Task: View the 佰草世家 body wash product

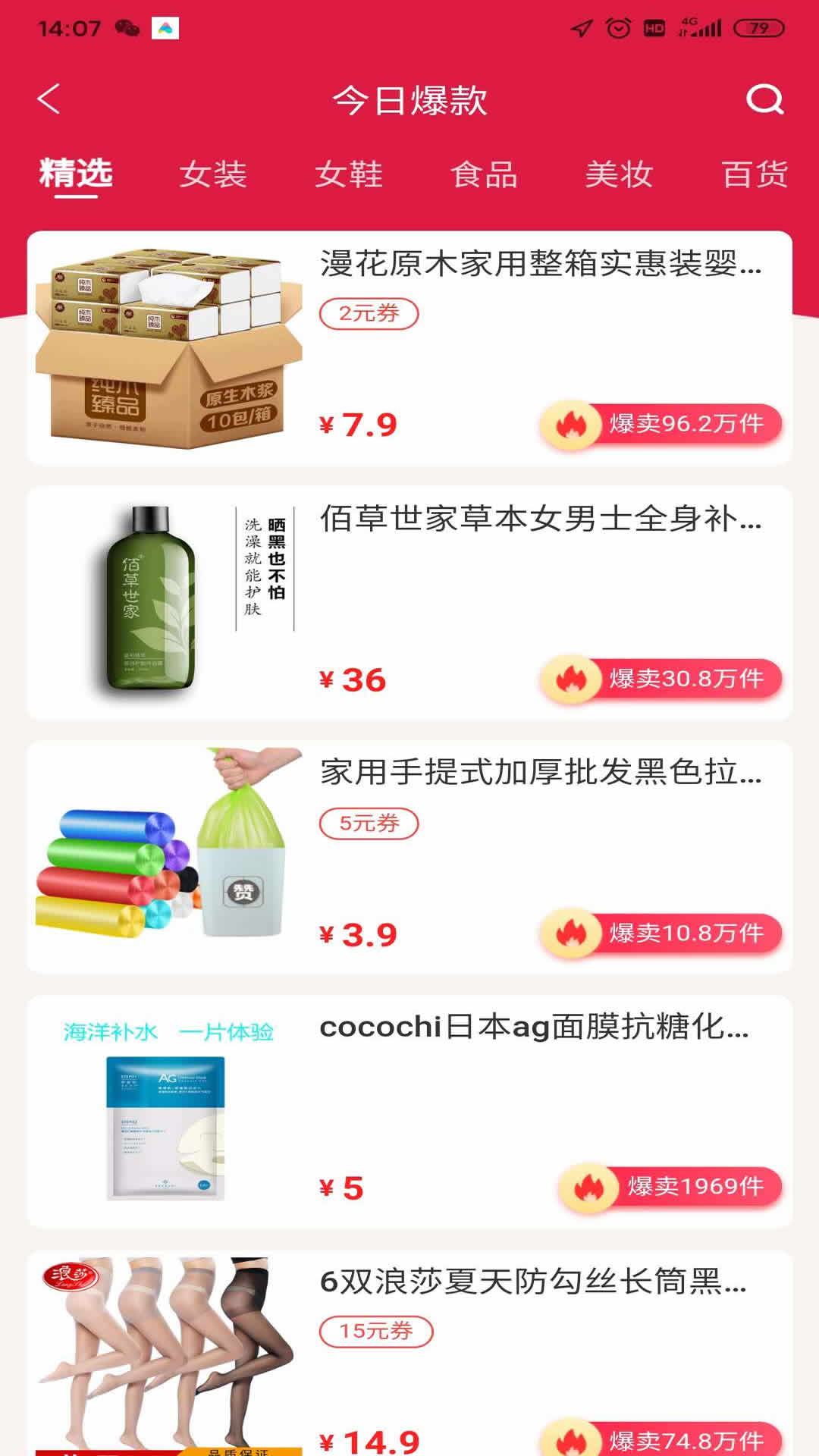Action: (x=409, y=603)
